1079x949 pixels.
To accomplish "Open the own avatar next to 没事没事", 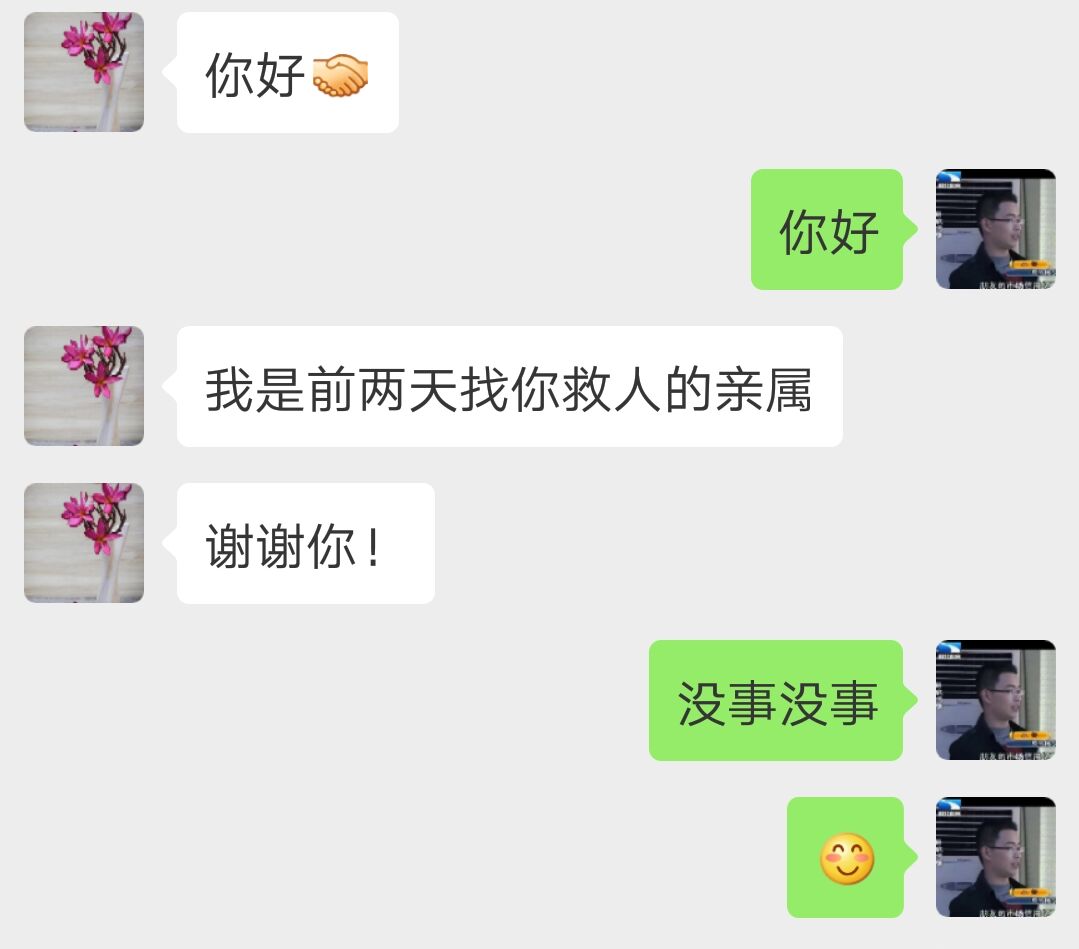I will tap(995, 700).
